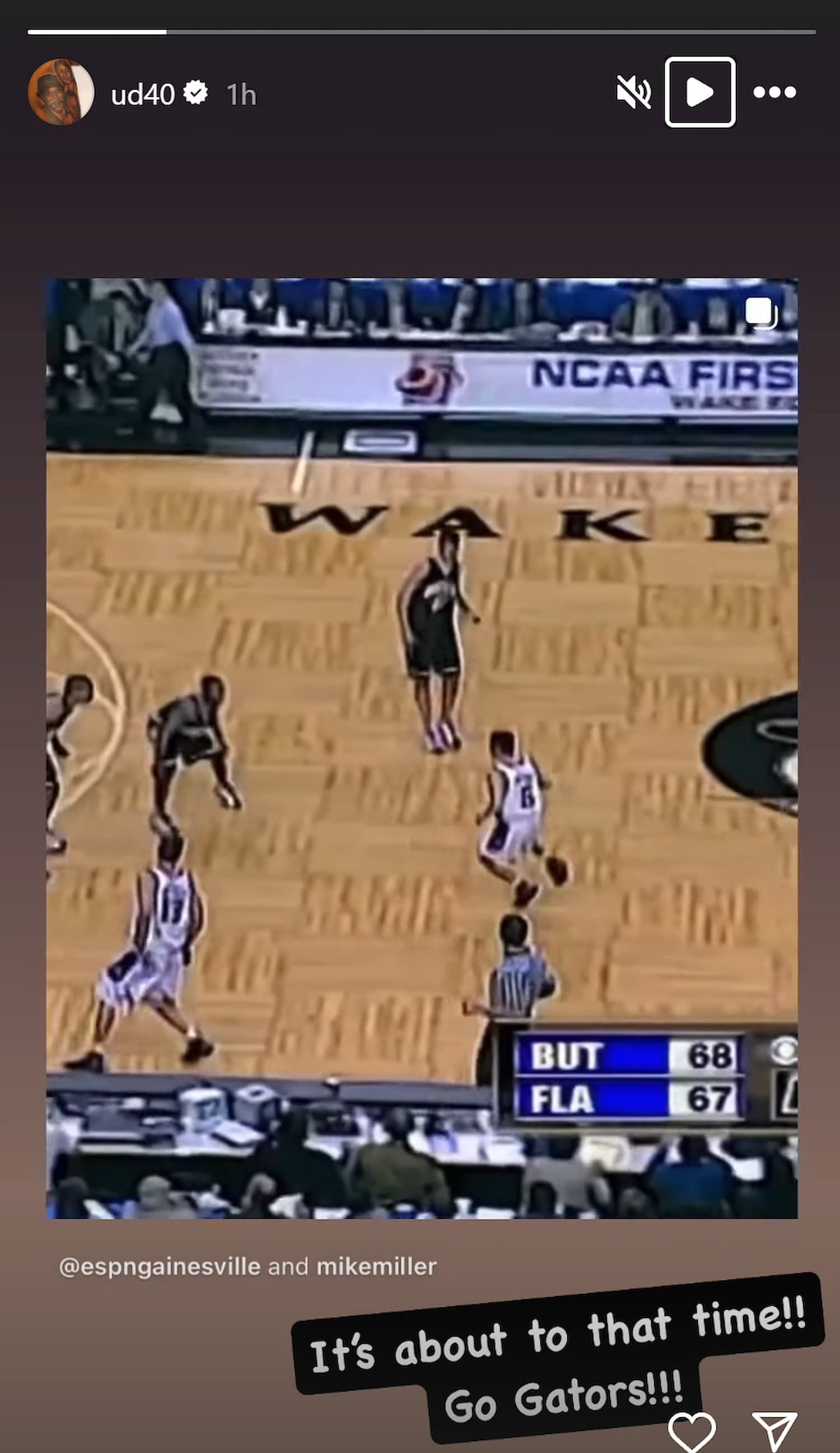The width and height of the screenshot is (840, 1453).
Task: Unmute the story sound
Action: click(633, 92)
